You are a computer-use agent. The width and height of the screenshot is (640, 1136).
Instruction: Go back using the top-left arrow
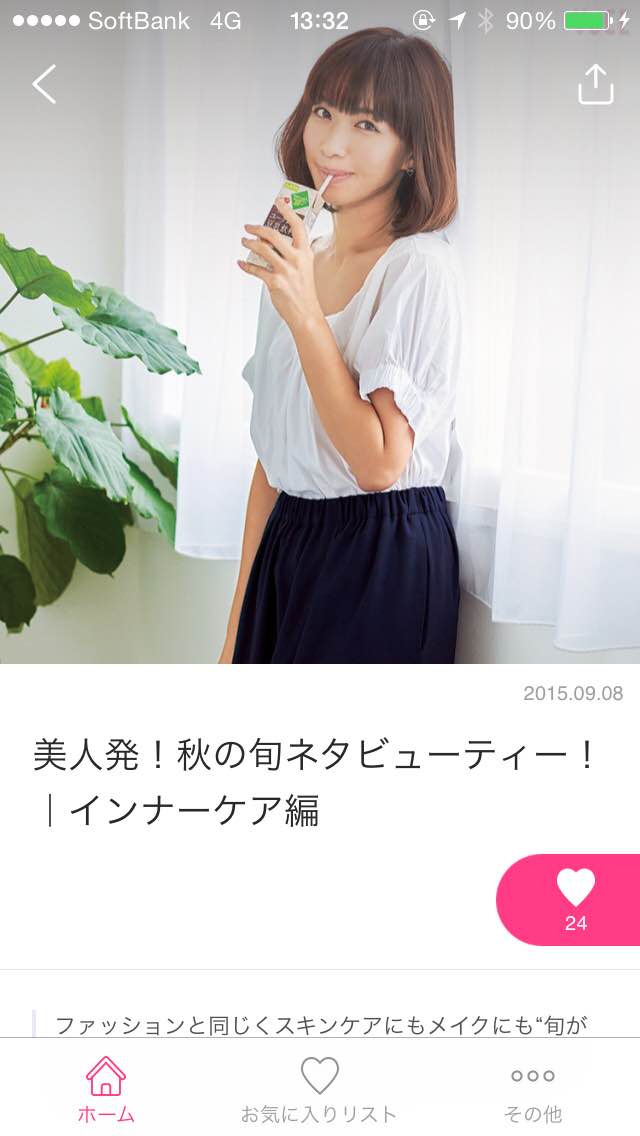pyautogui.click(x=44, y=84)
